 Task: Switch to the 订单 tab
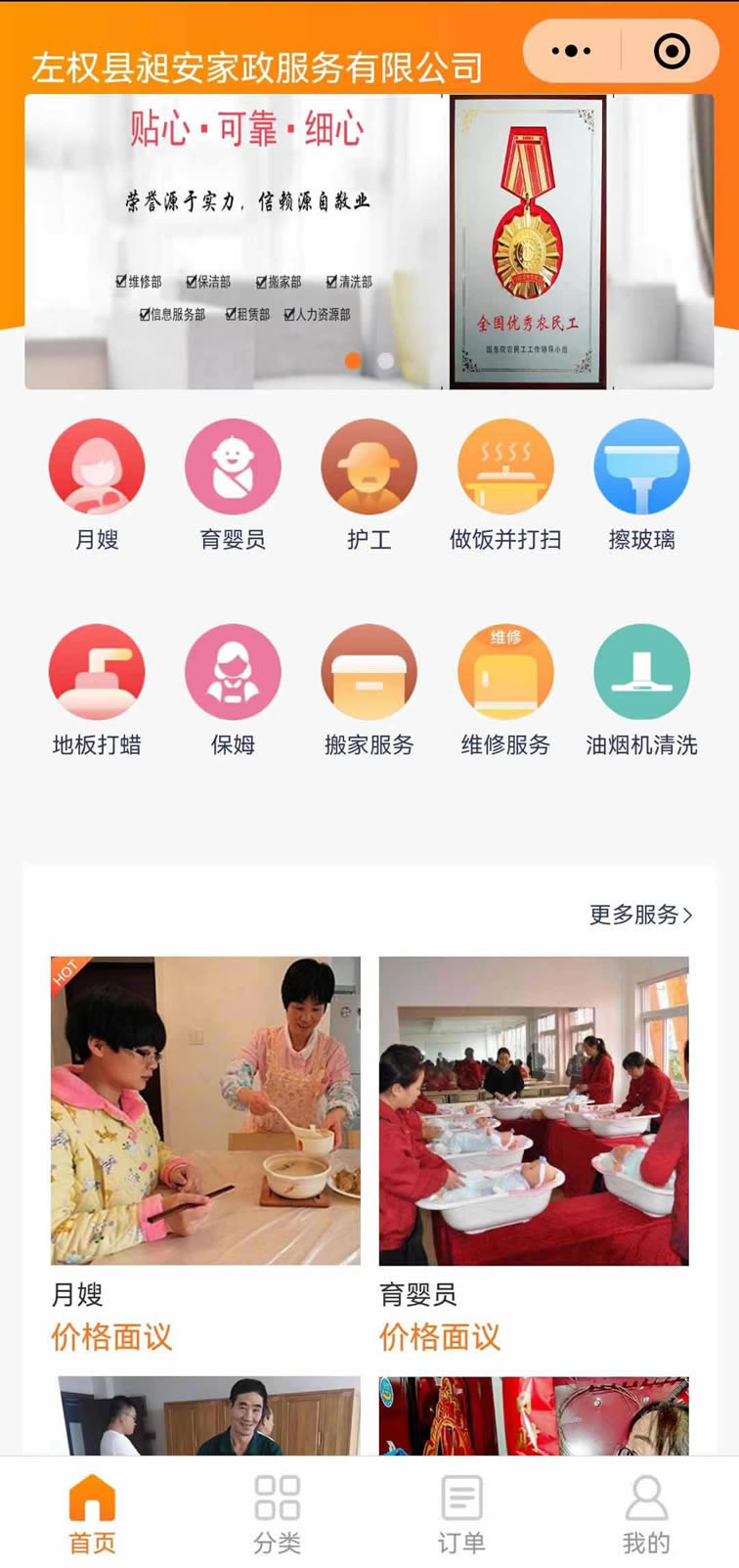pyautogui.click(x=461, y=1513)
